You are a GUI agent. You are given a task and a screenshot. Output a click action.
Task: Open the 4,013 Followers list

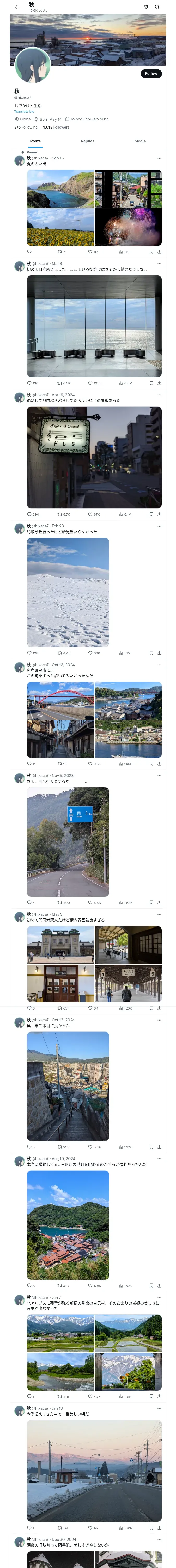(56, 127)
